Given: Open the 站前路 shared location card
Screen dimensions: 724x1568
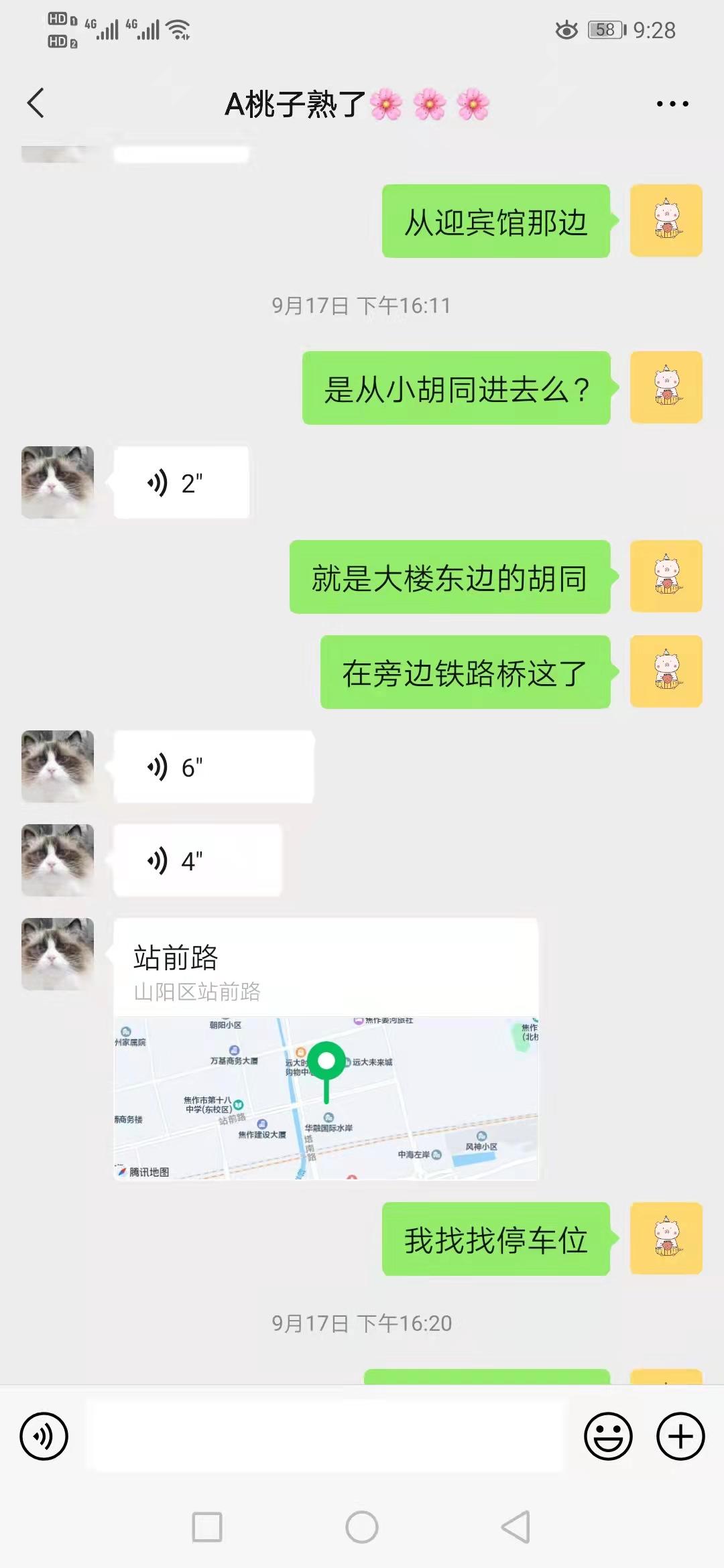Looking at the screenshot, I should (x=326, y=1049).
